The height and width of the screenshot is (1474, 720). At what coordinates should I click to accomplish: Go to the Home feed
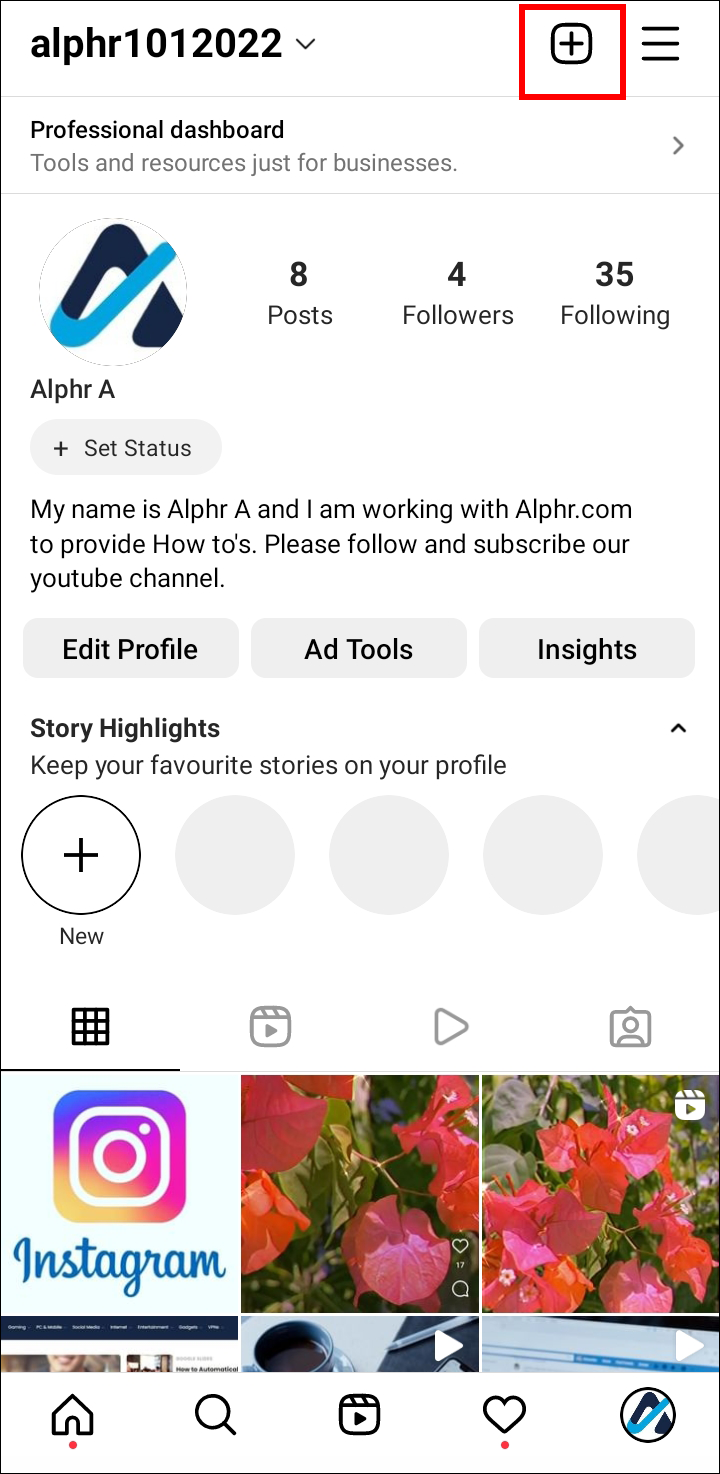tap(72, 1414)
